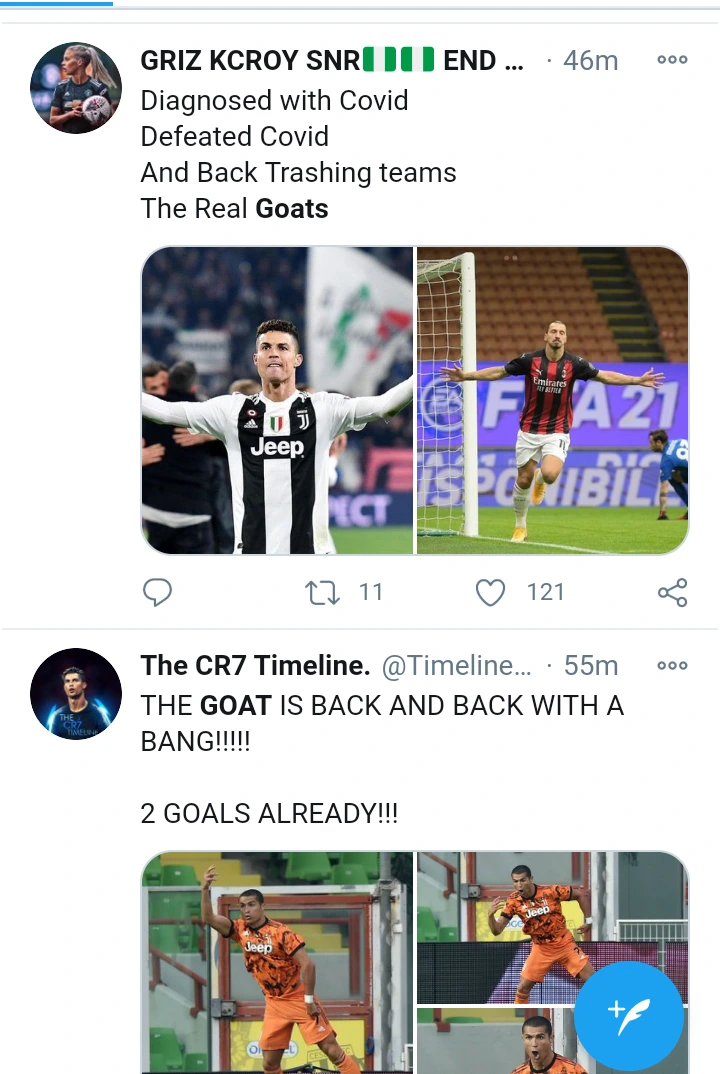This screenshot has width=720, height=1074.
Task: Compose a new tweet
Action: coord(630,1015)
